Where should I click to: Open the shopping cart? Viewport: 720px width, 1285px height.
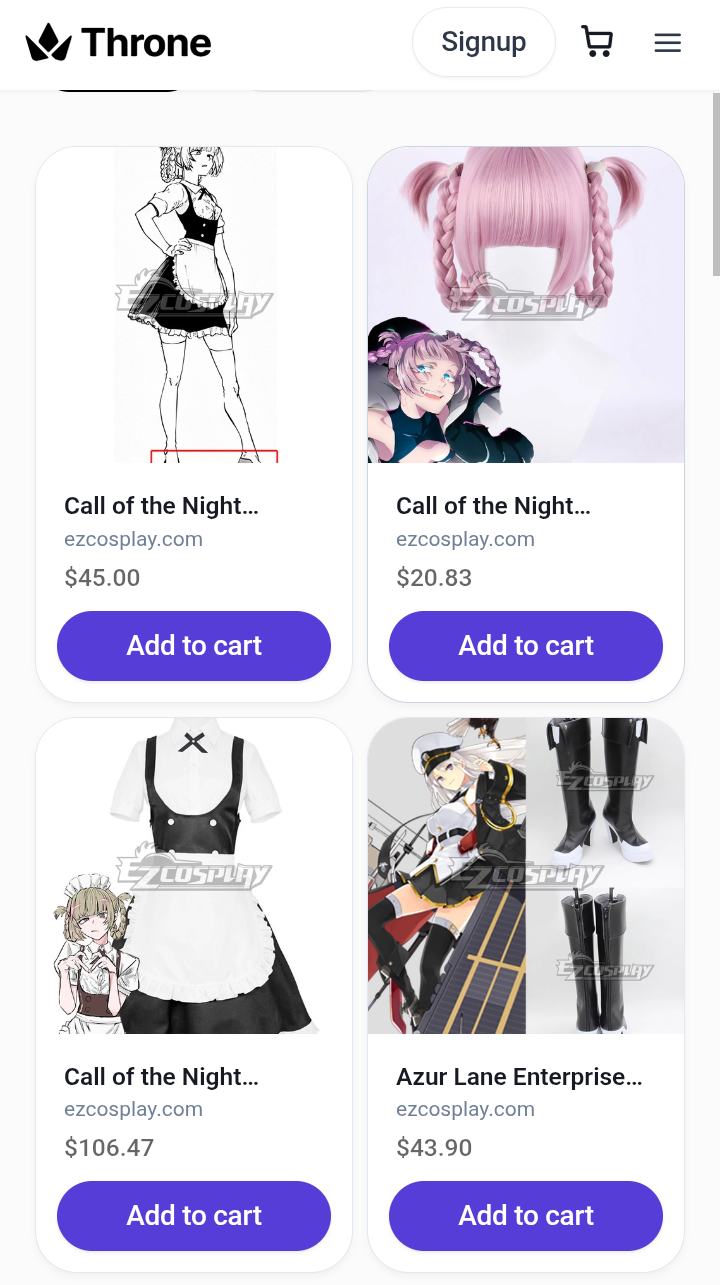click(x=597, y=42)
